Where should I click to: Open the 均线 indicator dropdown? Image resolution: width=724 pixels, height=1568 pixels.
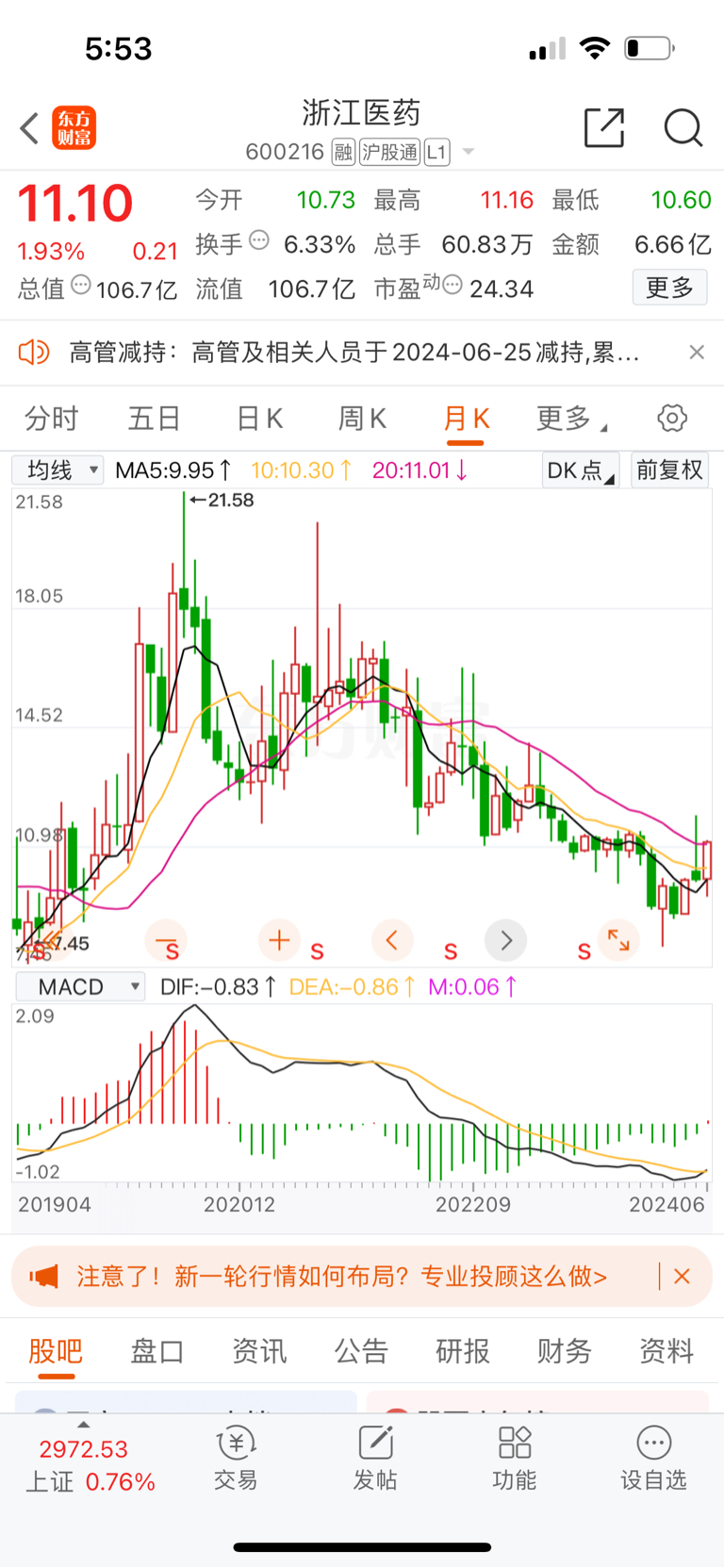coord(58,470)
